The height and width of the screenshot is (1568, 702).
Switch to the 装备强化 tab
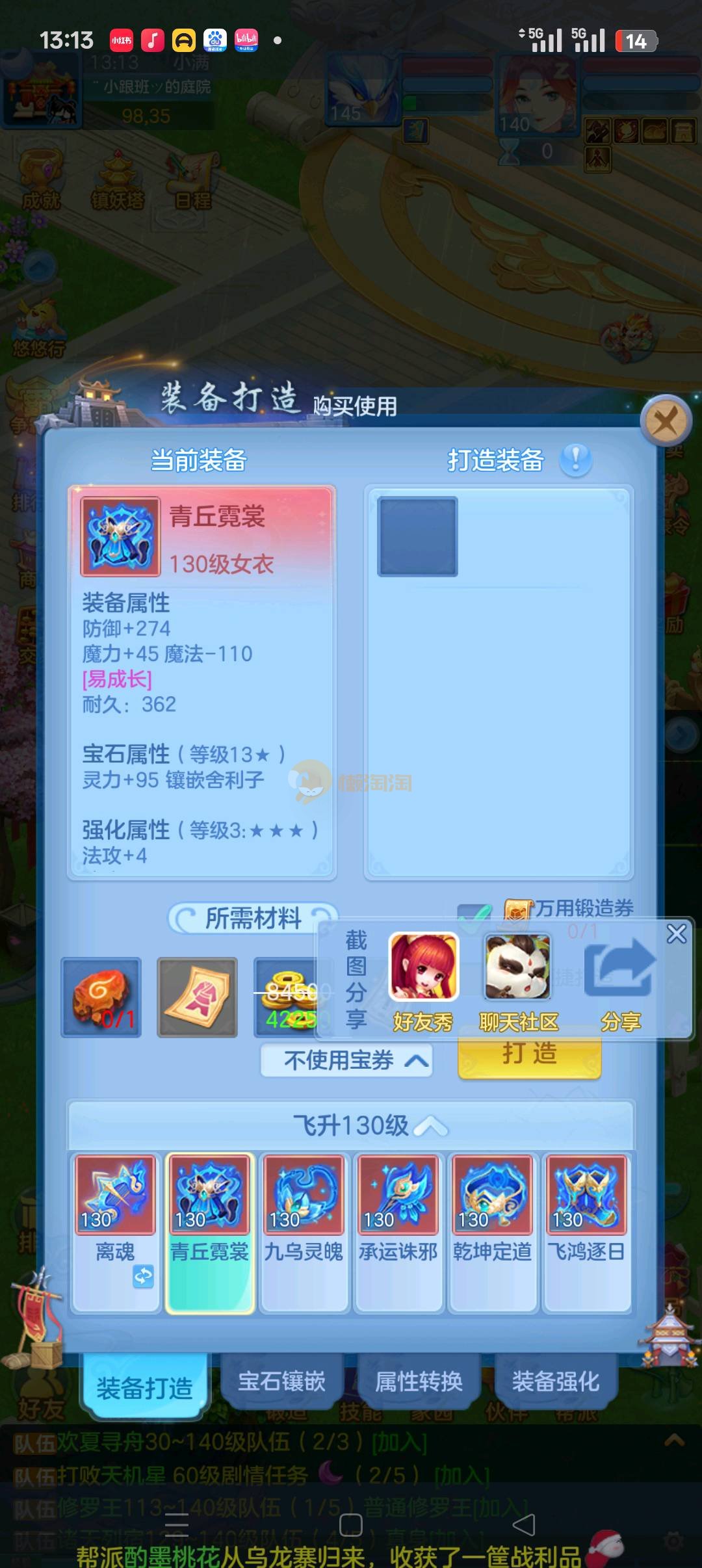pos(556,1381)
